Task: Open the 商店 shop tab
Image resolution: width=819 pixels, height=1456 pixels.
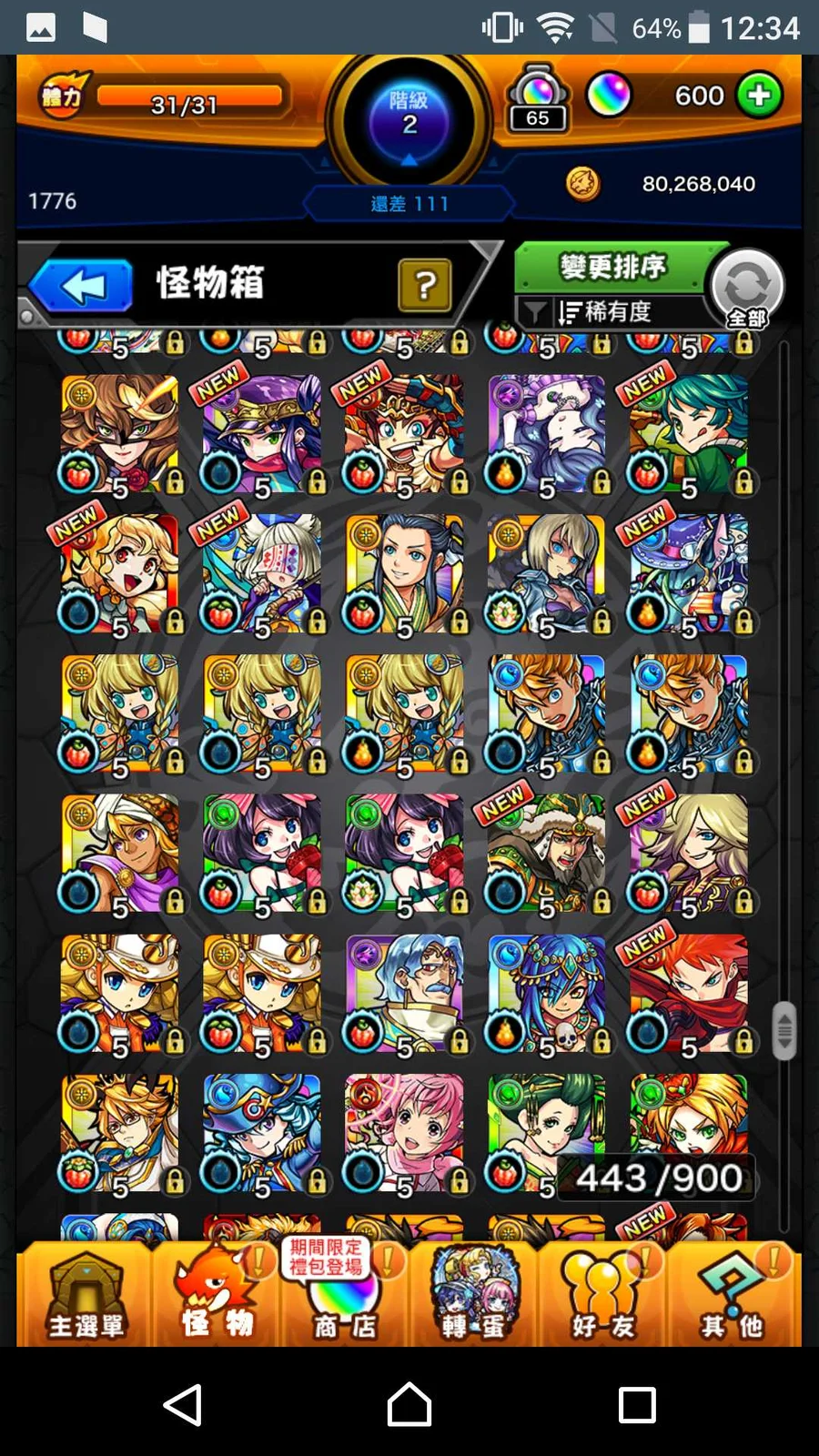Action: (344, 1296)
